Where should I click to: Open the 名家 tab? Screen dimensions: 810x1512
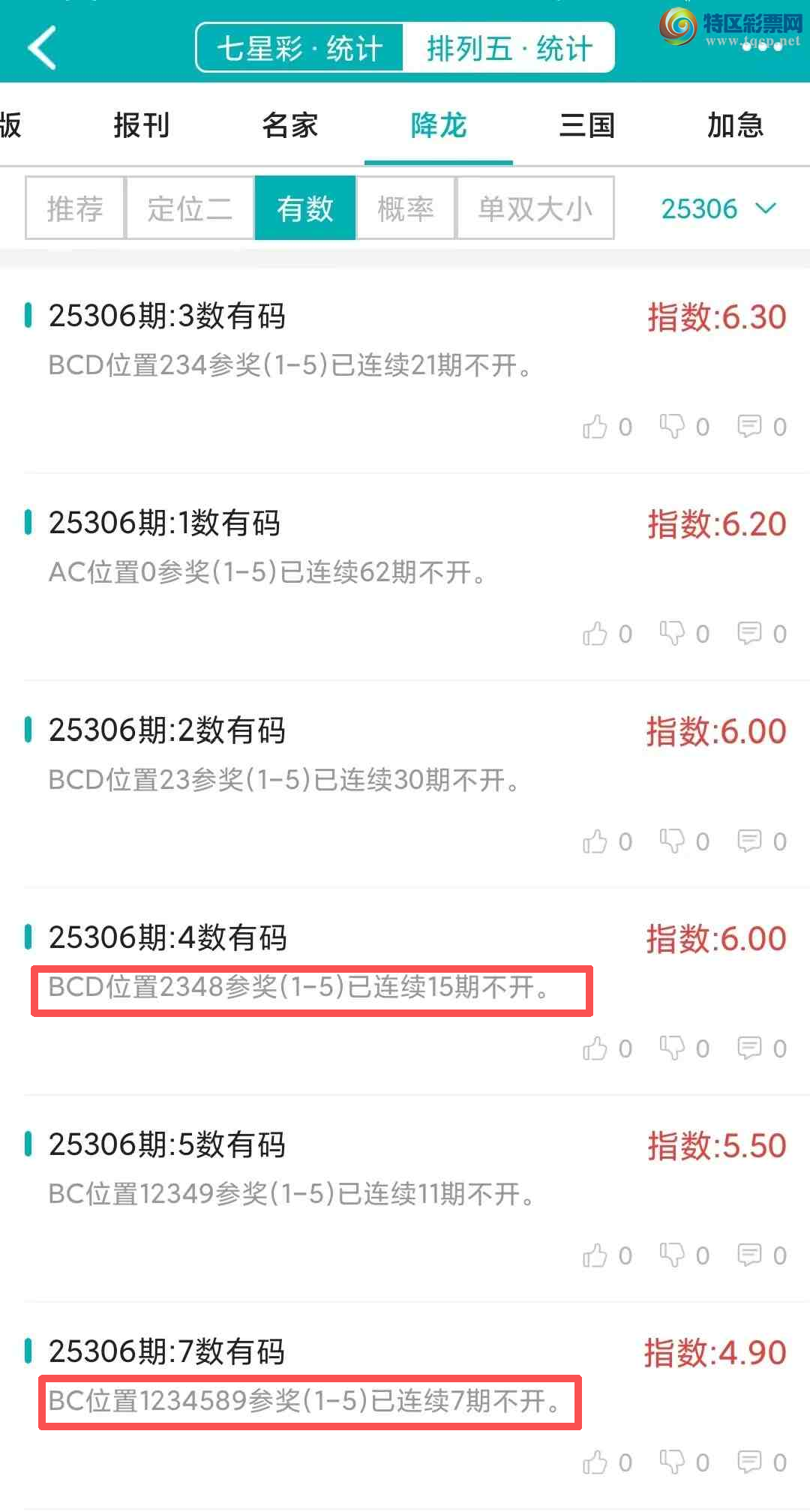pyautogui.click(x=290, y=125)
